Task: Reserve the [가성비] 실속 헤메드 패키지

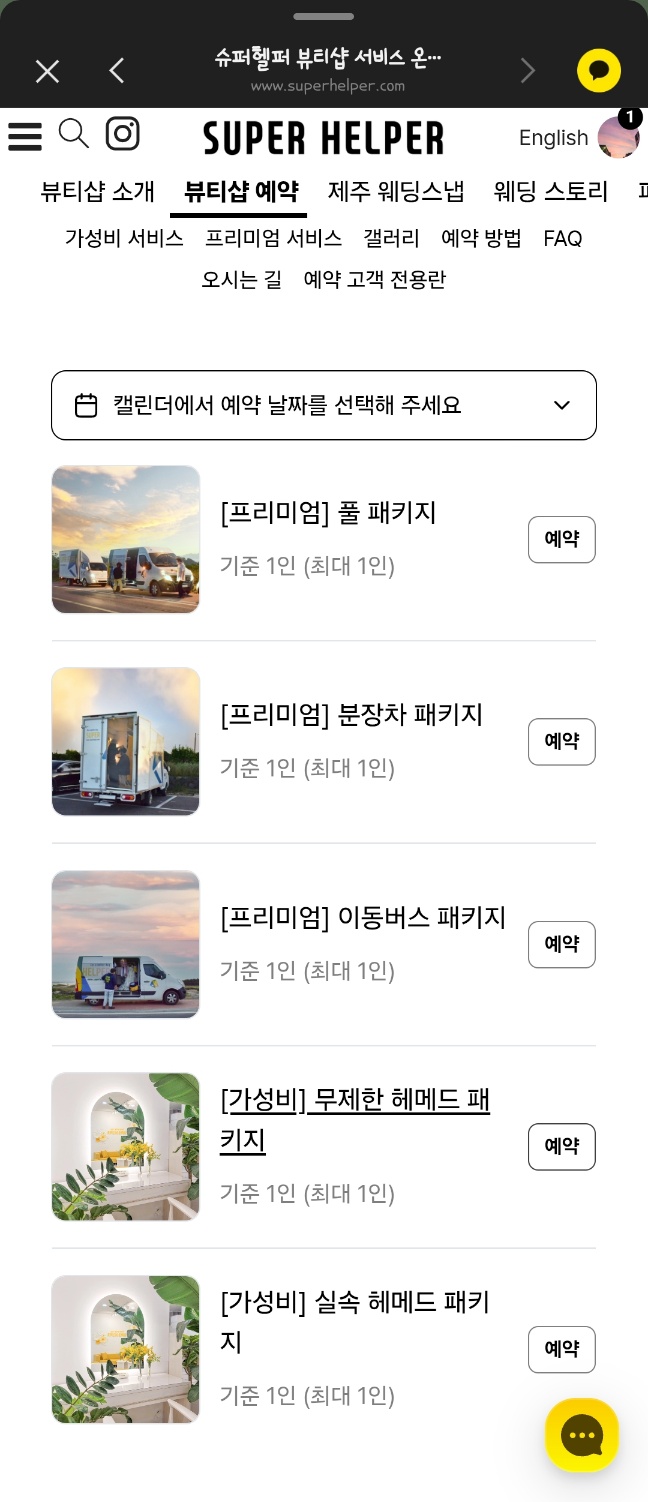Action: click(x=561, y=1349)
